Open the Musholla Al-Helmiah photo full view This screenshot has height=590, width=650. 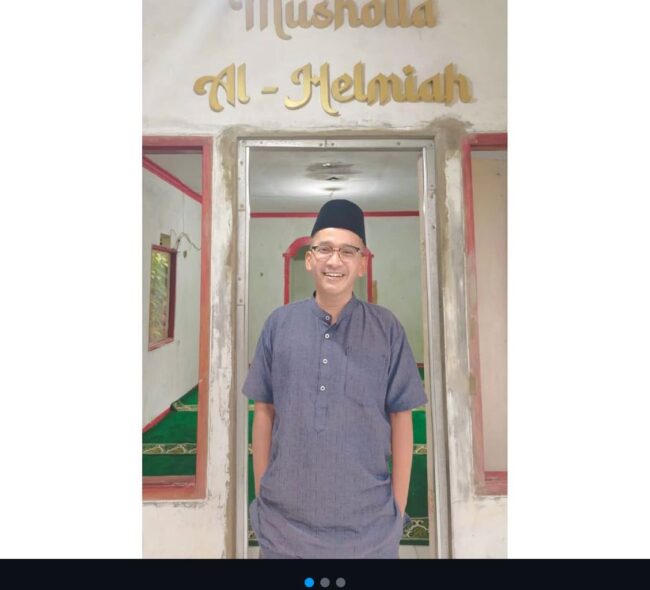pos(324,279)
